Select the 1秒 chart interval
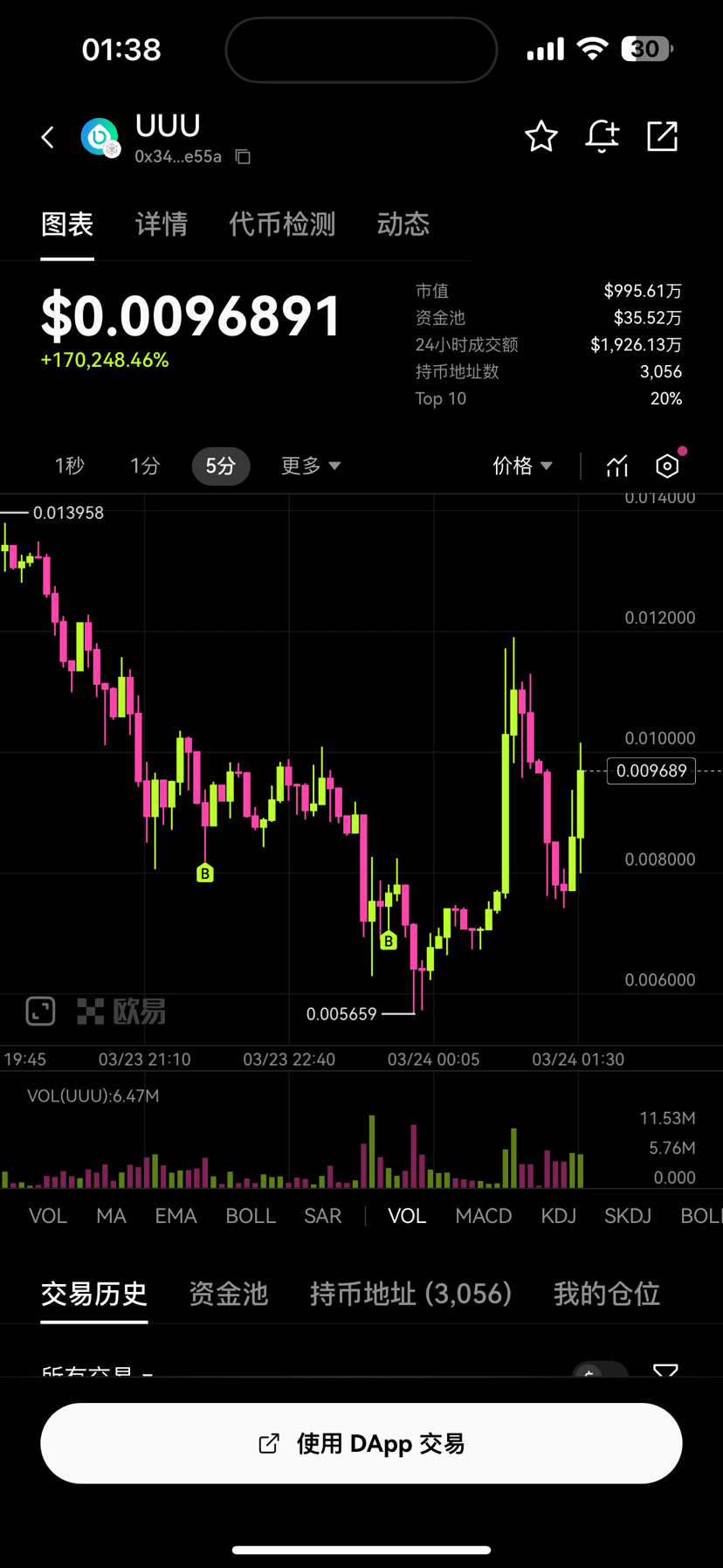The width and height of the screenshot is (723, 1568). tap(70, 466)
